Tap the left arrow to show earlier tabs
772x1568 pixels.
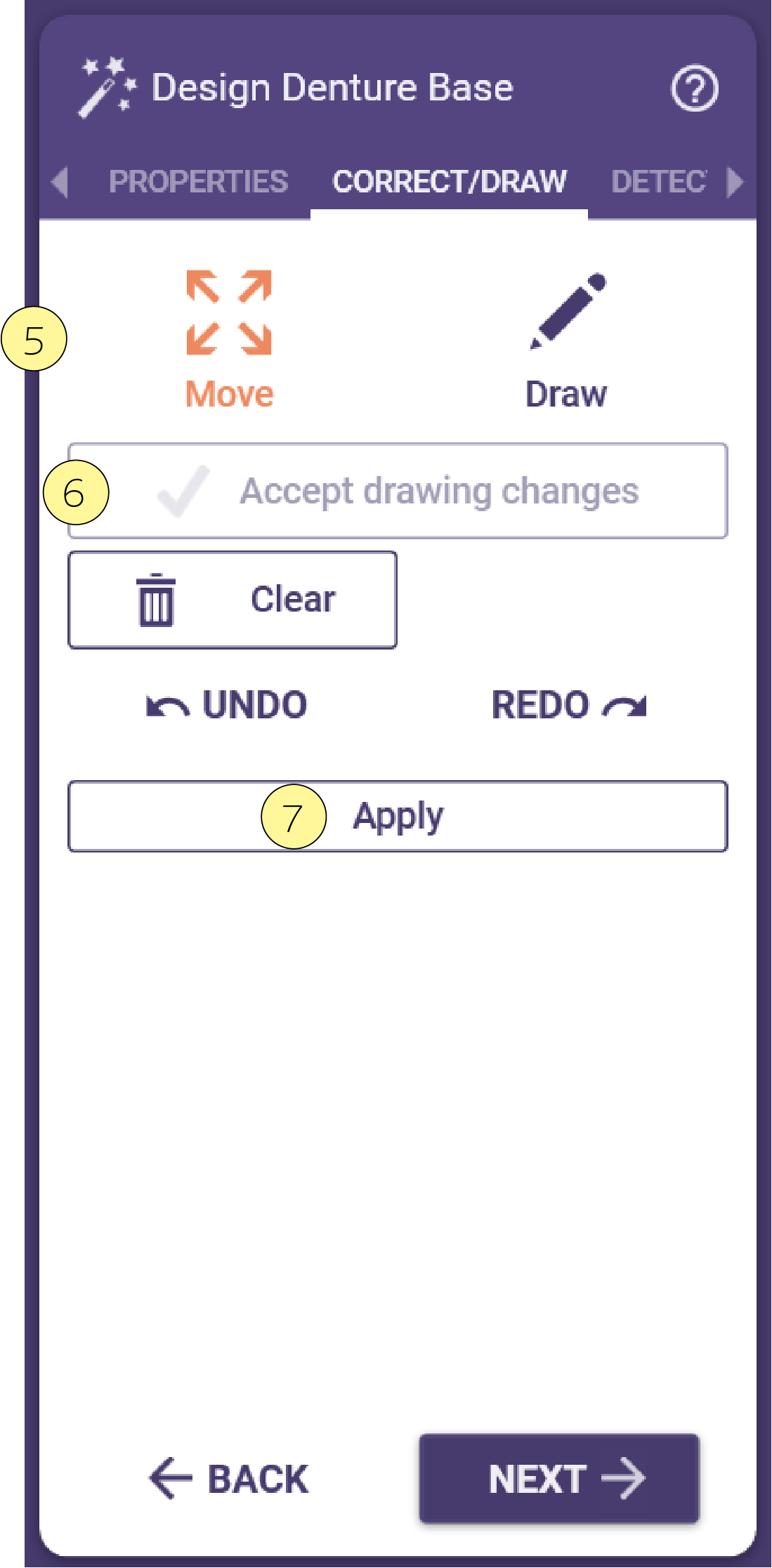[60, 183]
